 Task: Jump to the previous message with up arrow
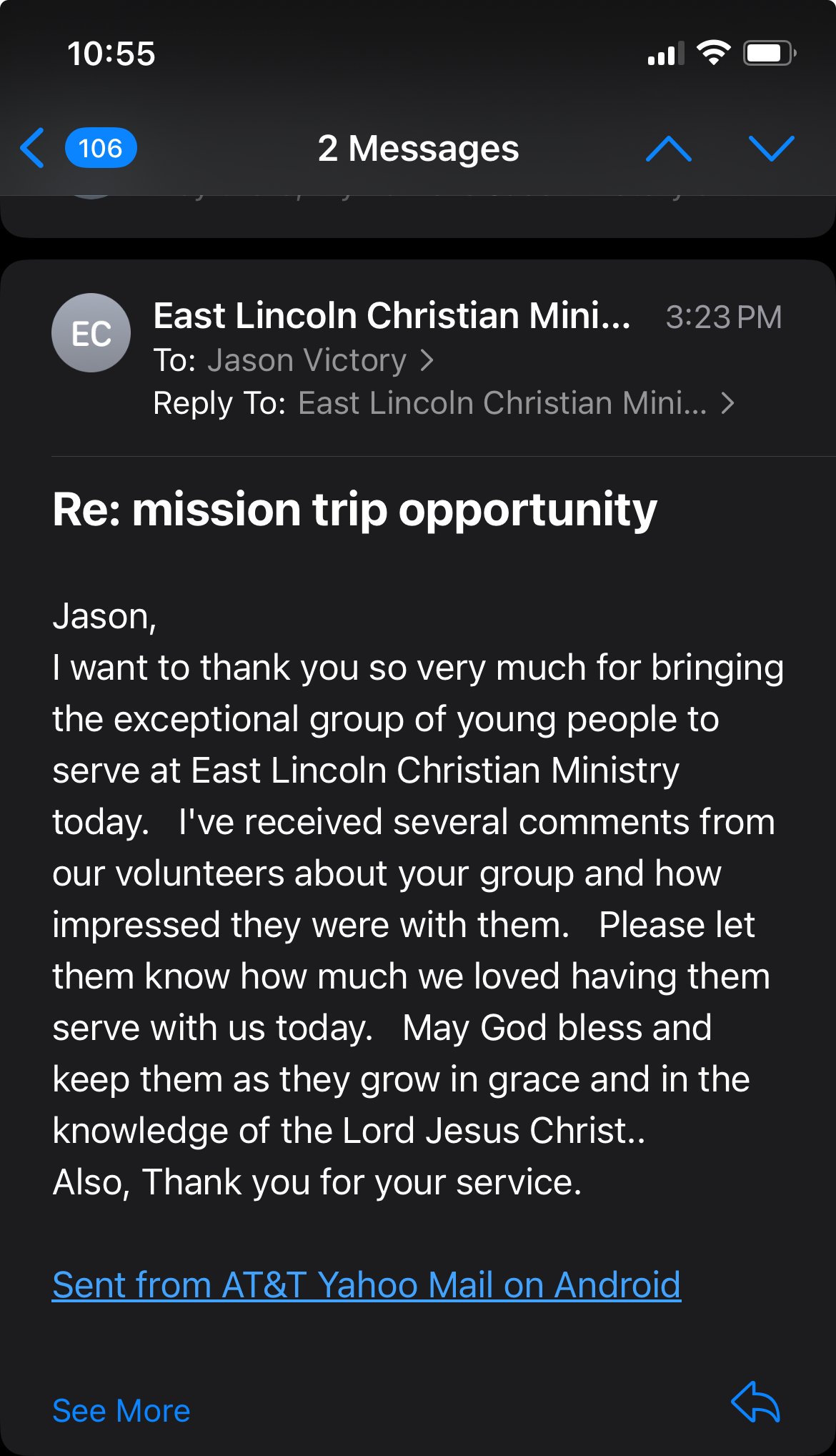tap(668, 149)
